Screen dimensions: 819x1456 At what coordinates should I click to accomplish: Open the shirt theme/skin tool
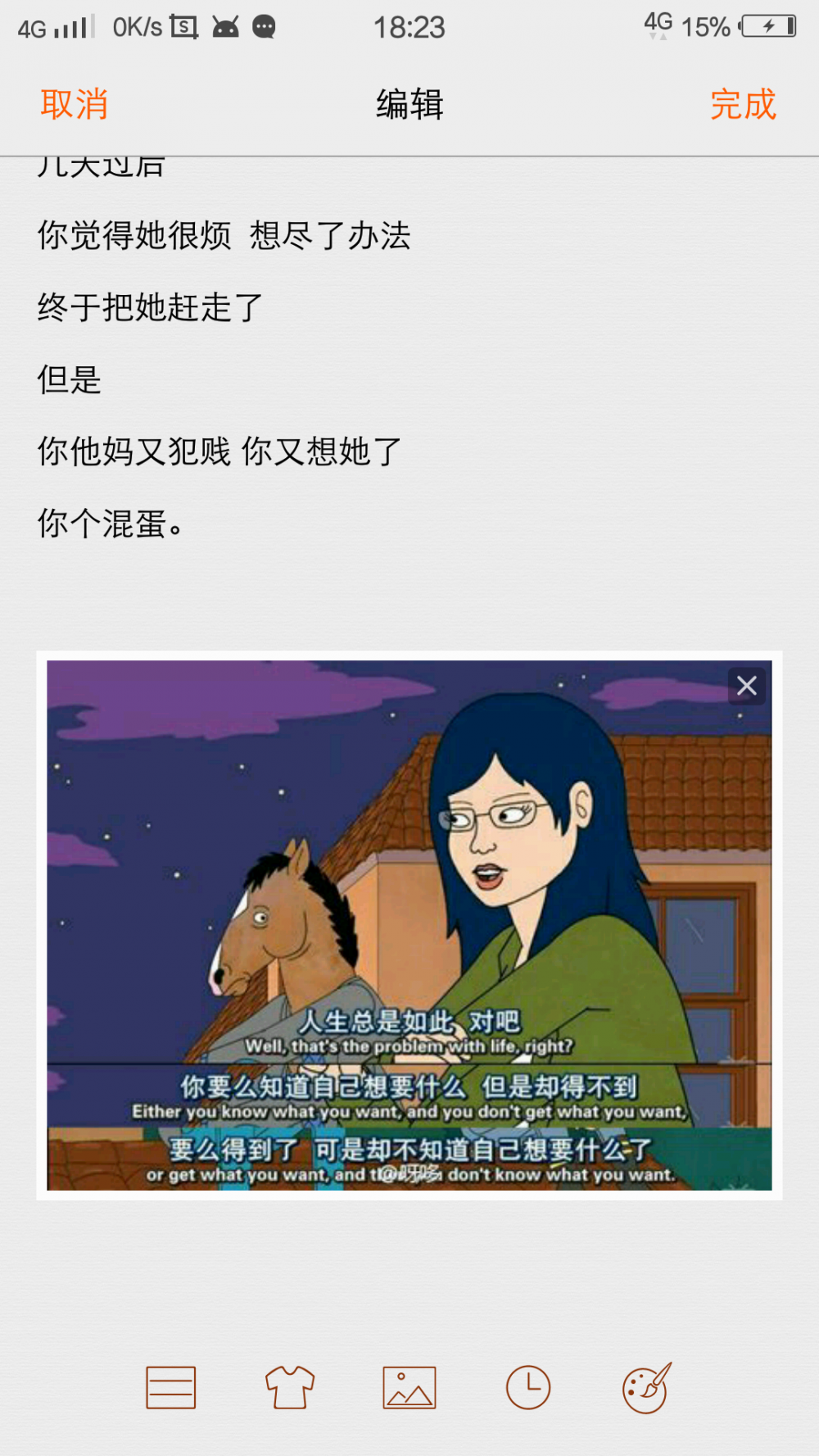point(290,1387)
